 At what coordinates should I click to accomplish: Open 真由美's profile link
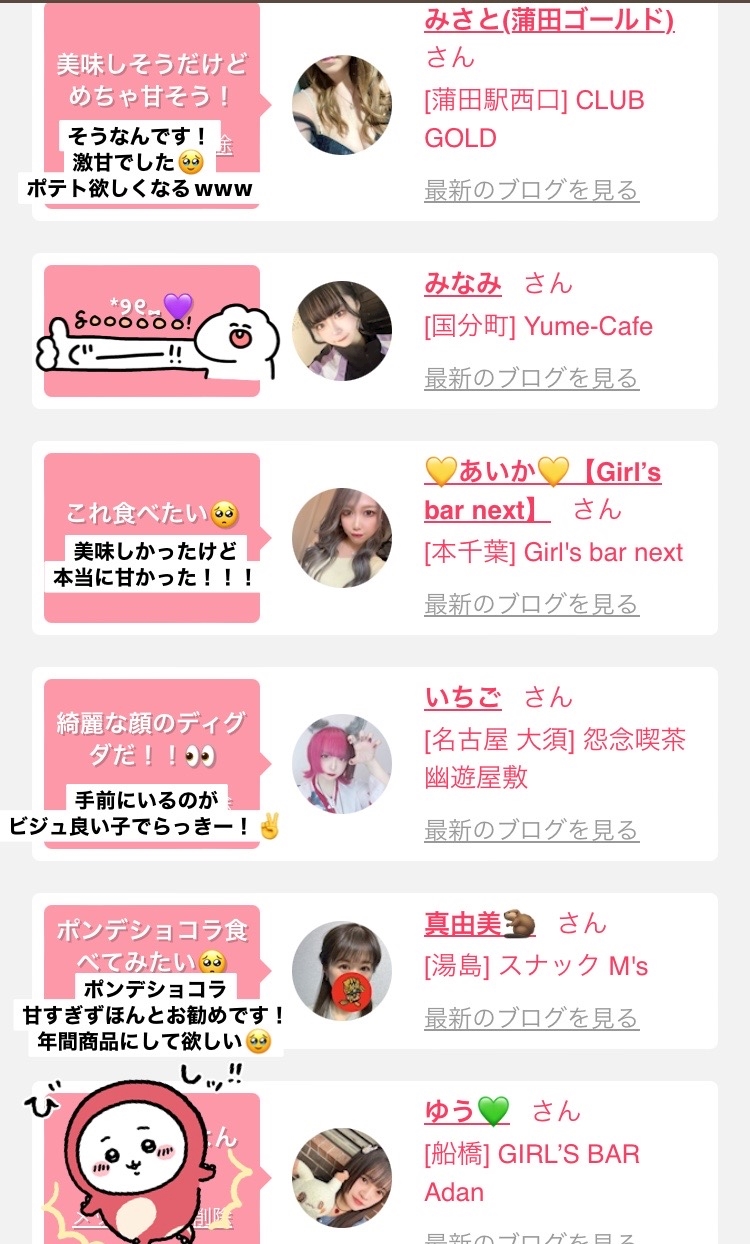pos(480,923)
